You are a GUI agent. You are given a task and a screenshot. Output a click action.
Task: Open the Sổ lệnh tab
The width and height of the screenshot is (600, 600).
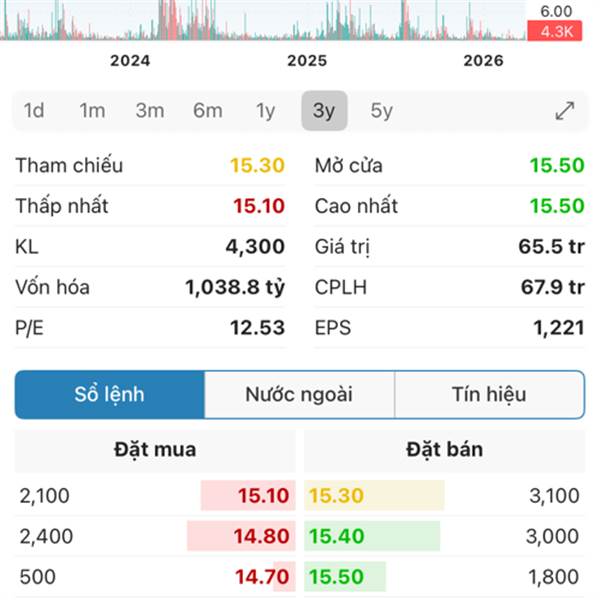110,394
